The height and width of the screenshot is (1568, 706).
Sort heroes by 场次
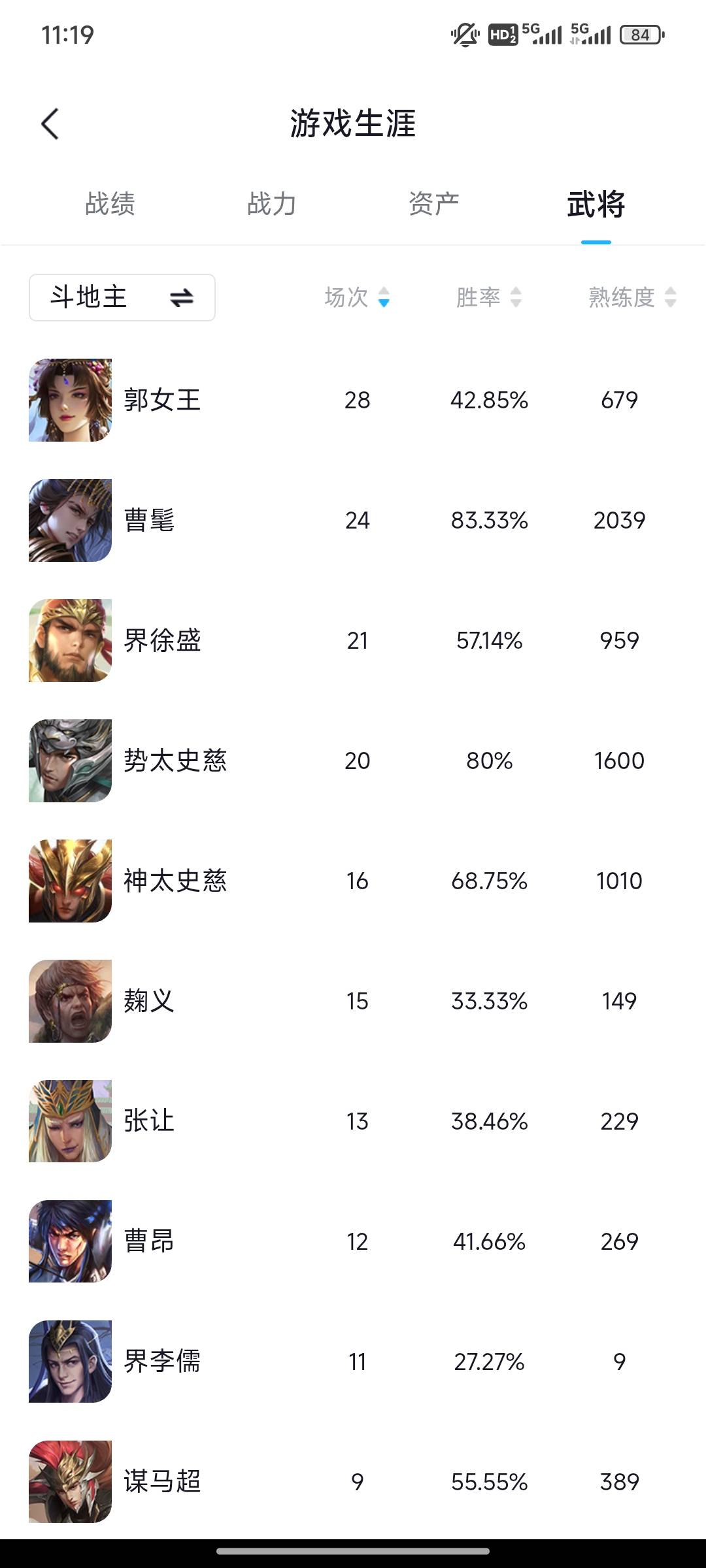357,297
